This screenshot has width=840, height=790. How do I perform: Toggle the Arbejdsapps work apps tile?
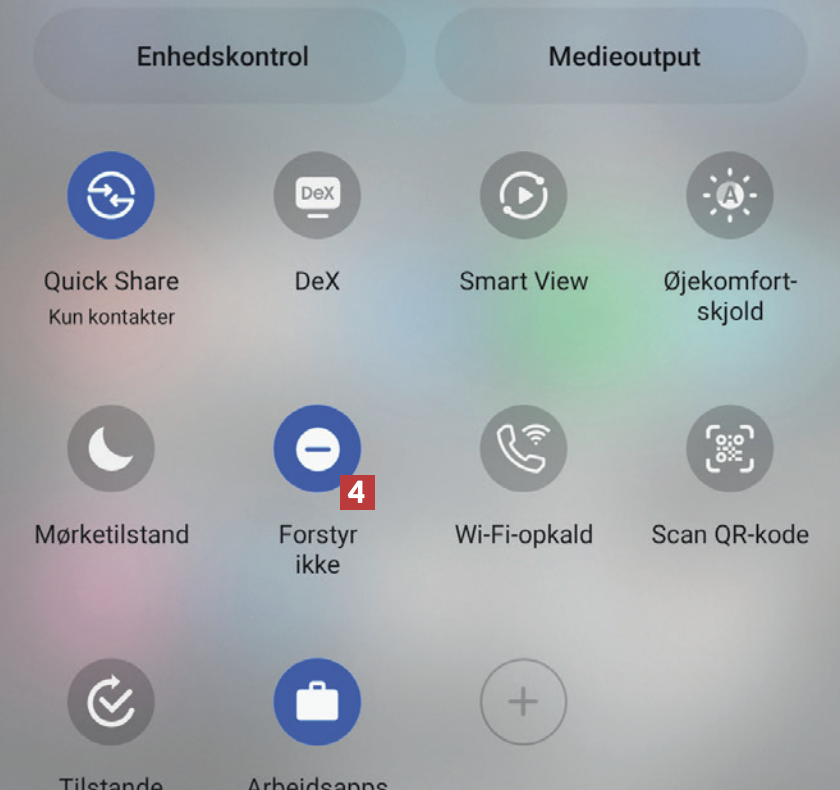pos(317,702)
